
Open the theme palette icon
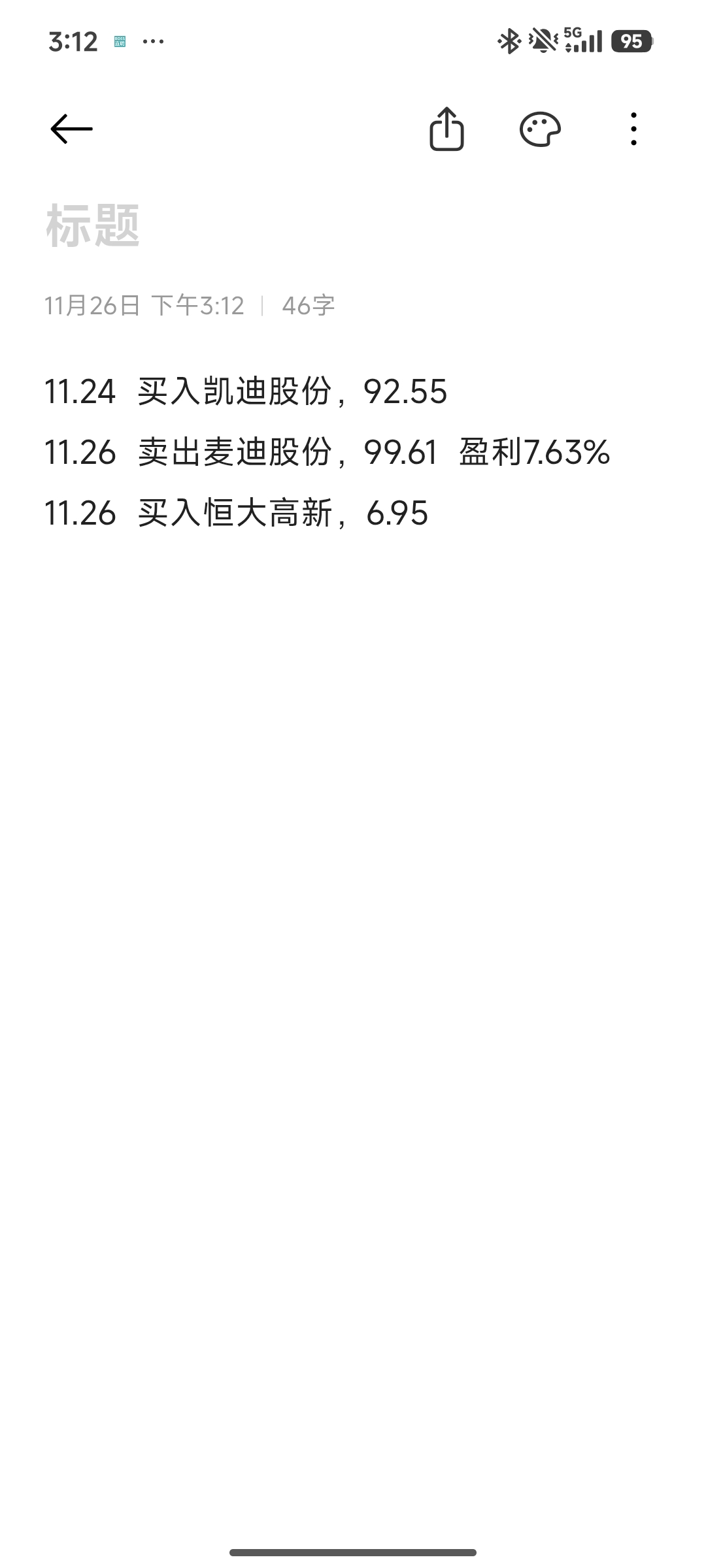click(540, 129)
